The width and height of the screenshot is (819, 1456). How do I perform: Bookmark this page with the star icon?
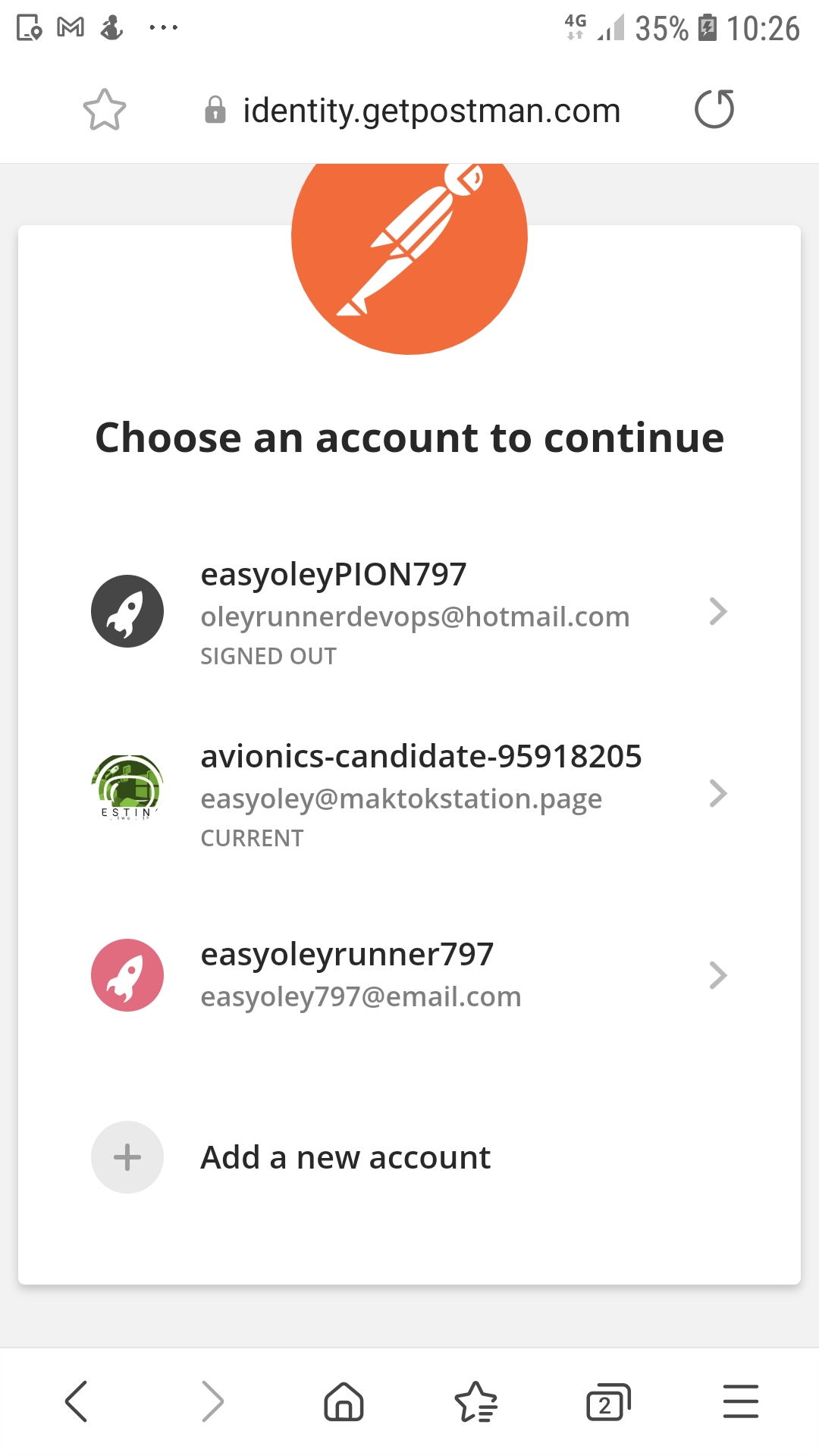[x=105, y=111]
